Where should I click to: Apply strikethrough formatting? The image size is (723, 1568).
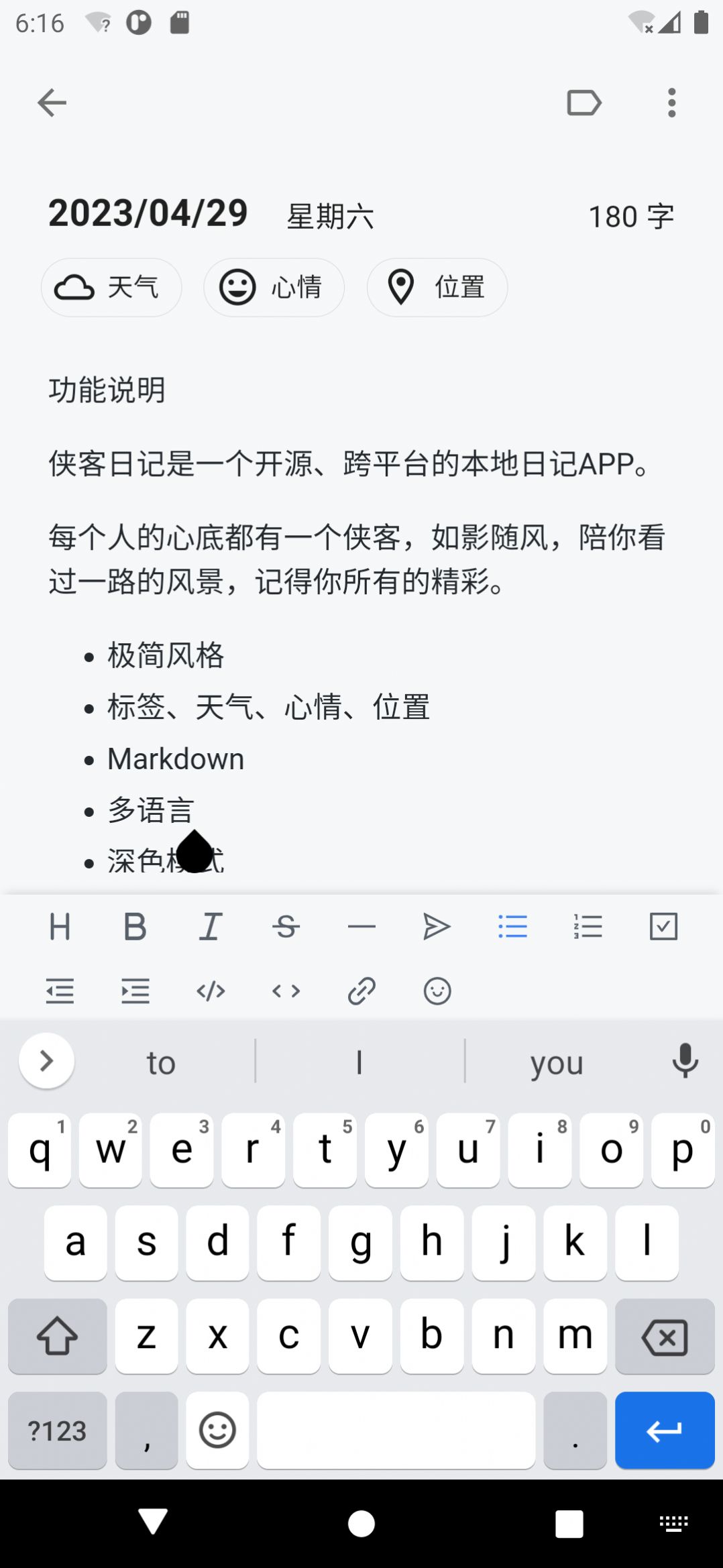[286, 926]
